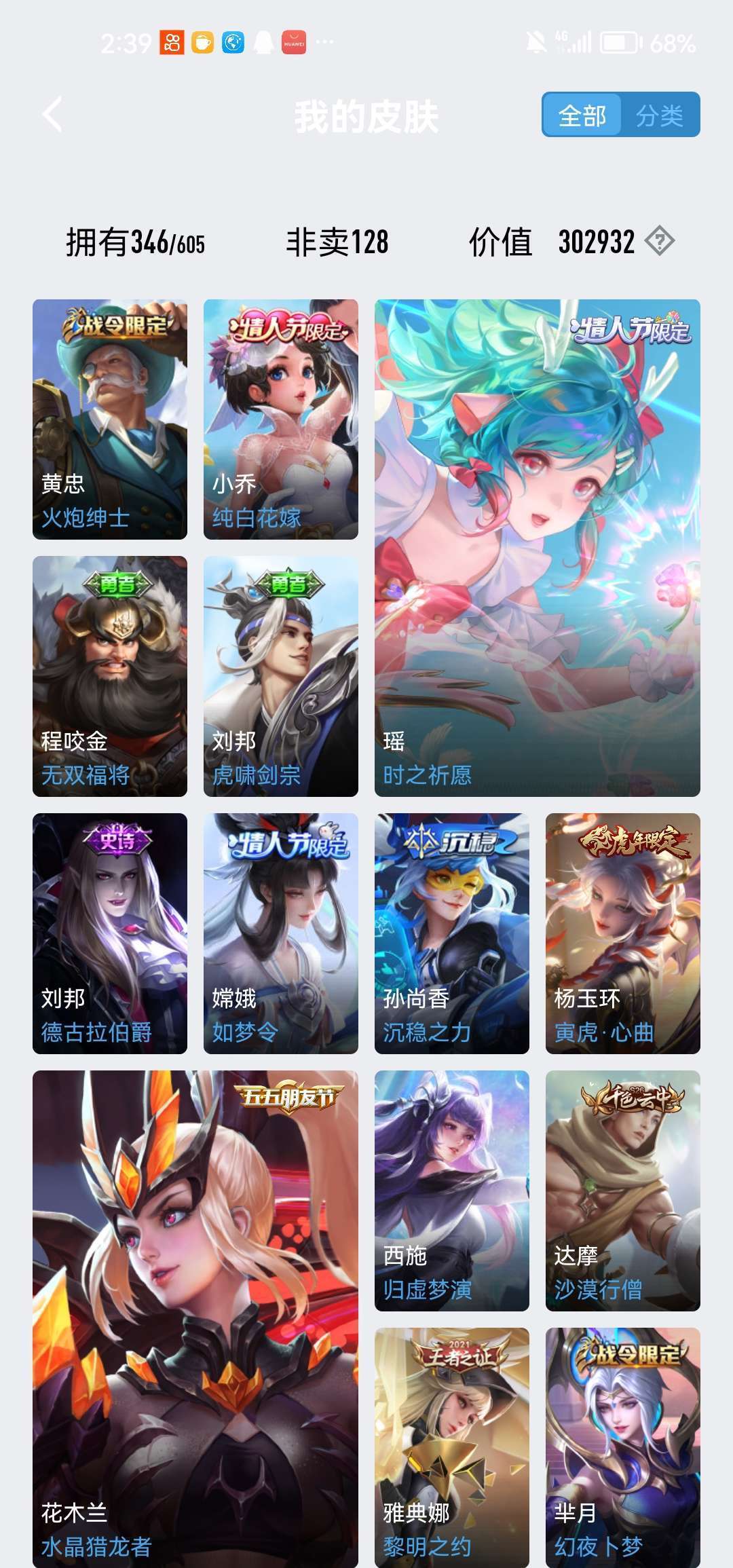View 花木兰 水晶猎龙者 skin
733x1568 pixels.
(x=195, y=1319)
